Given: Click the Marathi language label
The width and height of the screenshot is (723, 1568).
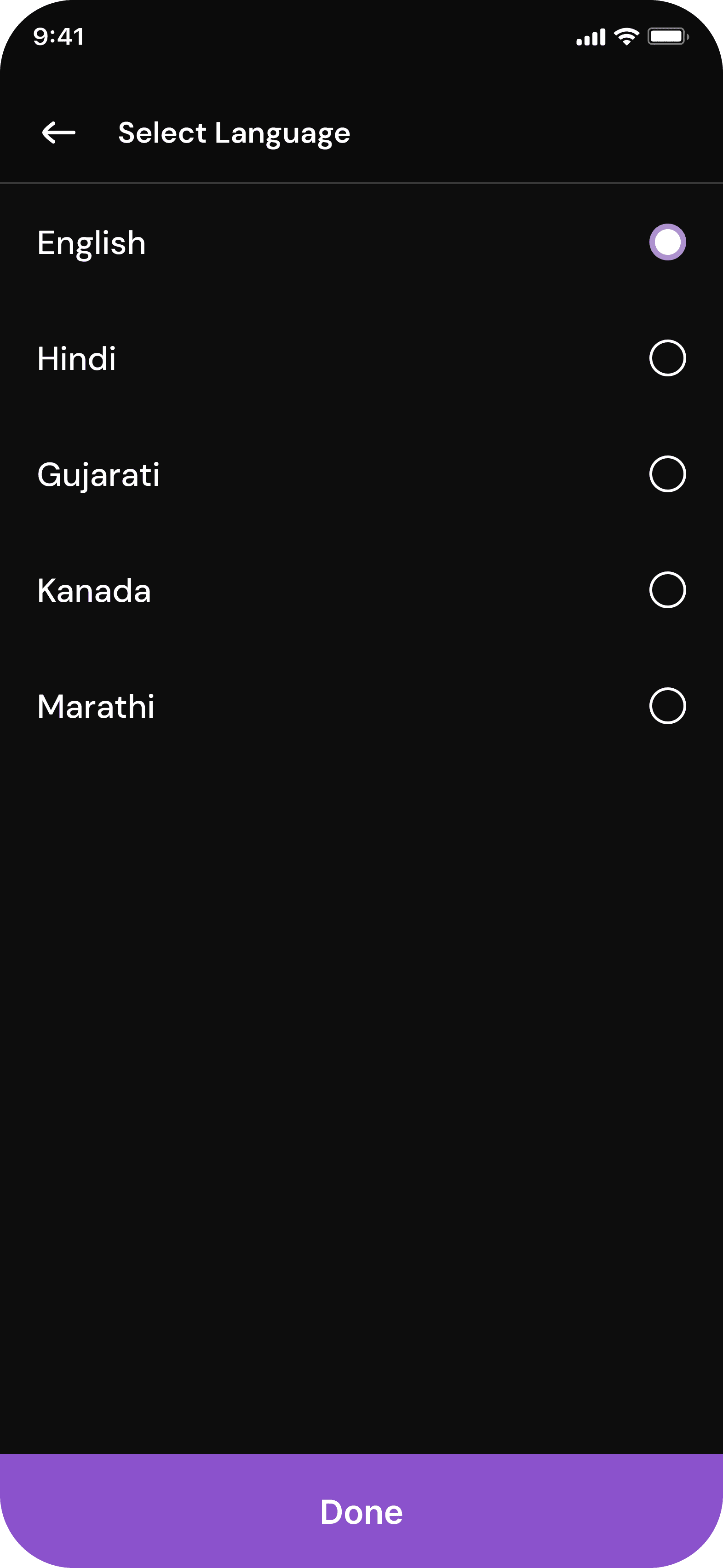Looking at the screenshot, I should [x=96, y=706].
